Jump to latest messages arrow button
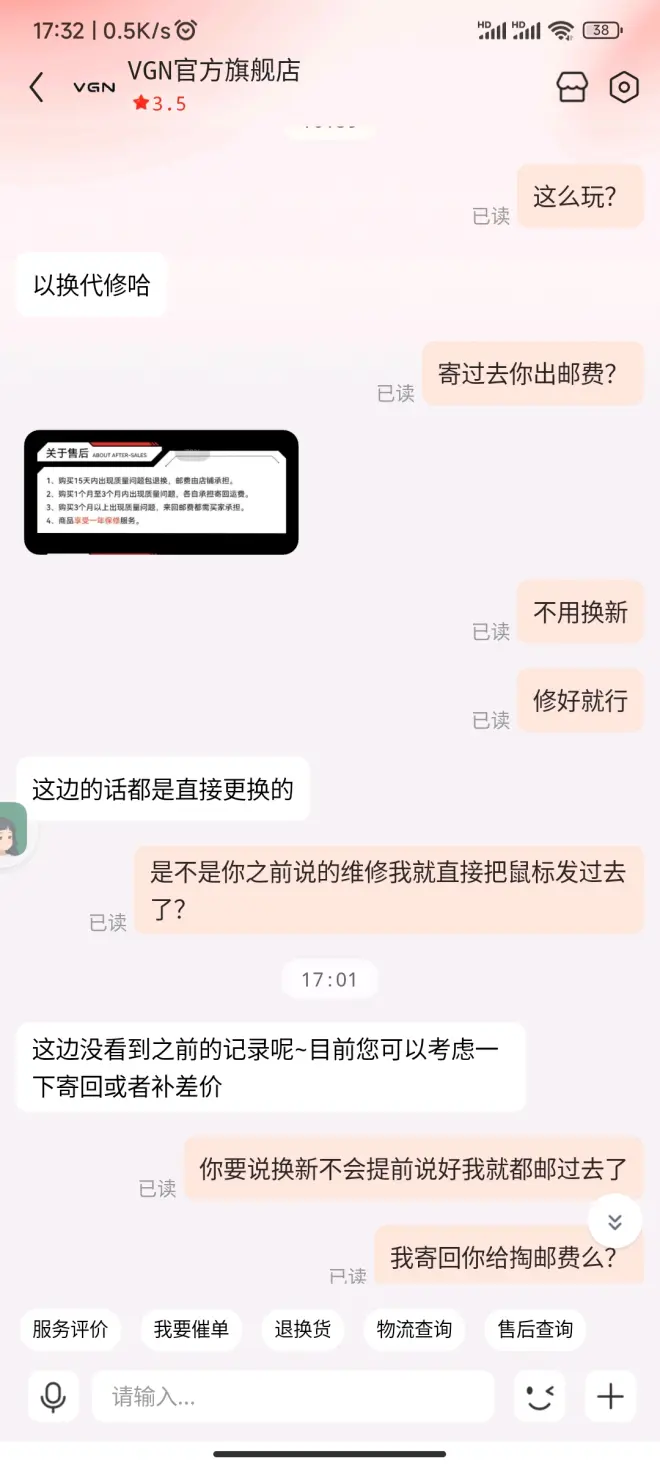The width and height of the screenshot is (660, 1467). click(x=614, y=1221)
